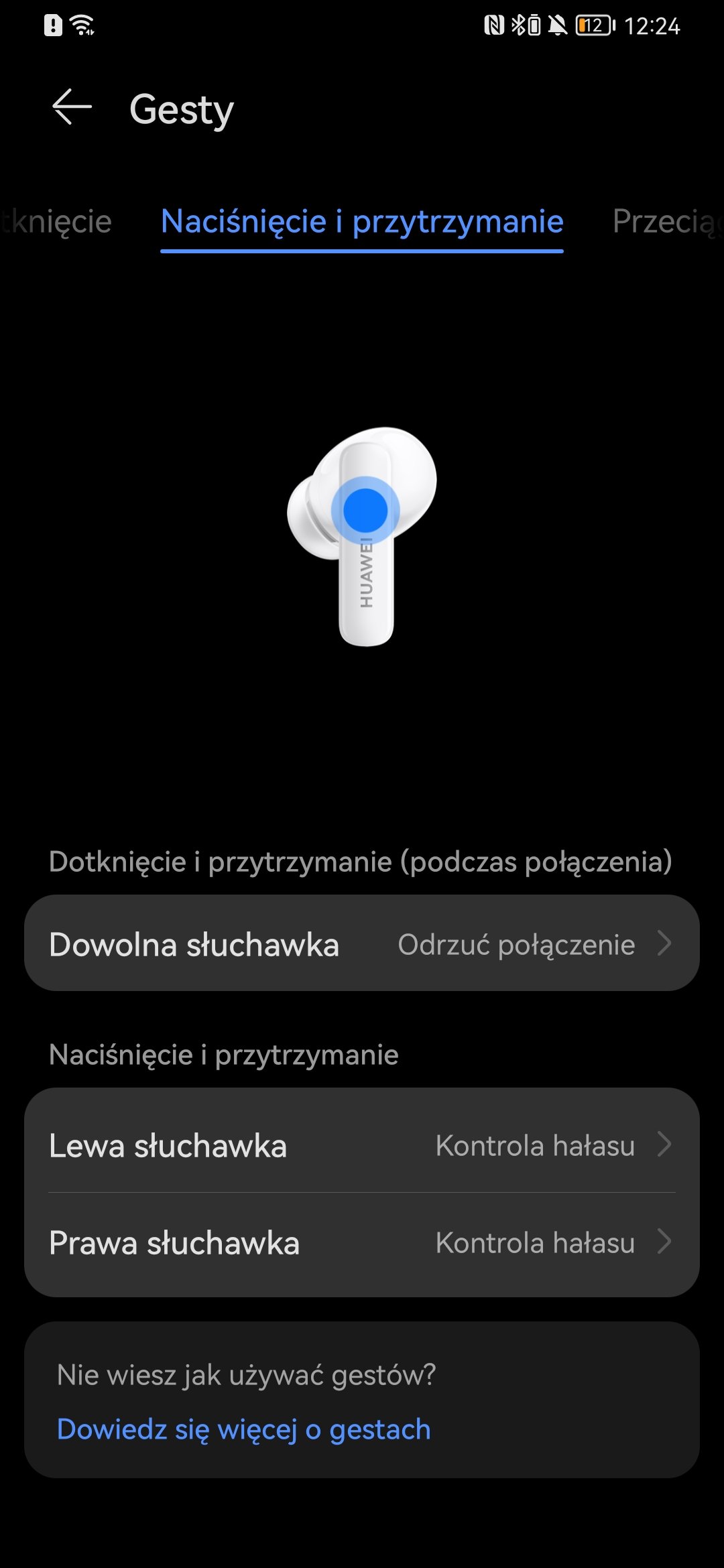Switch to the partially visible Dotknięcie tab
This screenshot has height=1568, width=724.
point(56,222)
